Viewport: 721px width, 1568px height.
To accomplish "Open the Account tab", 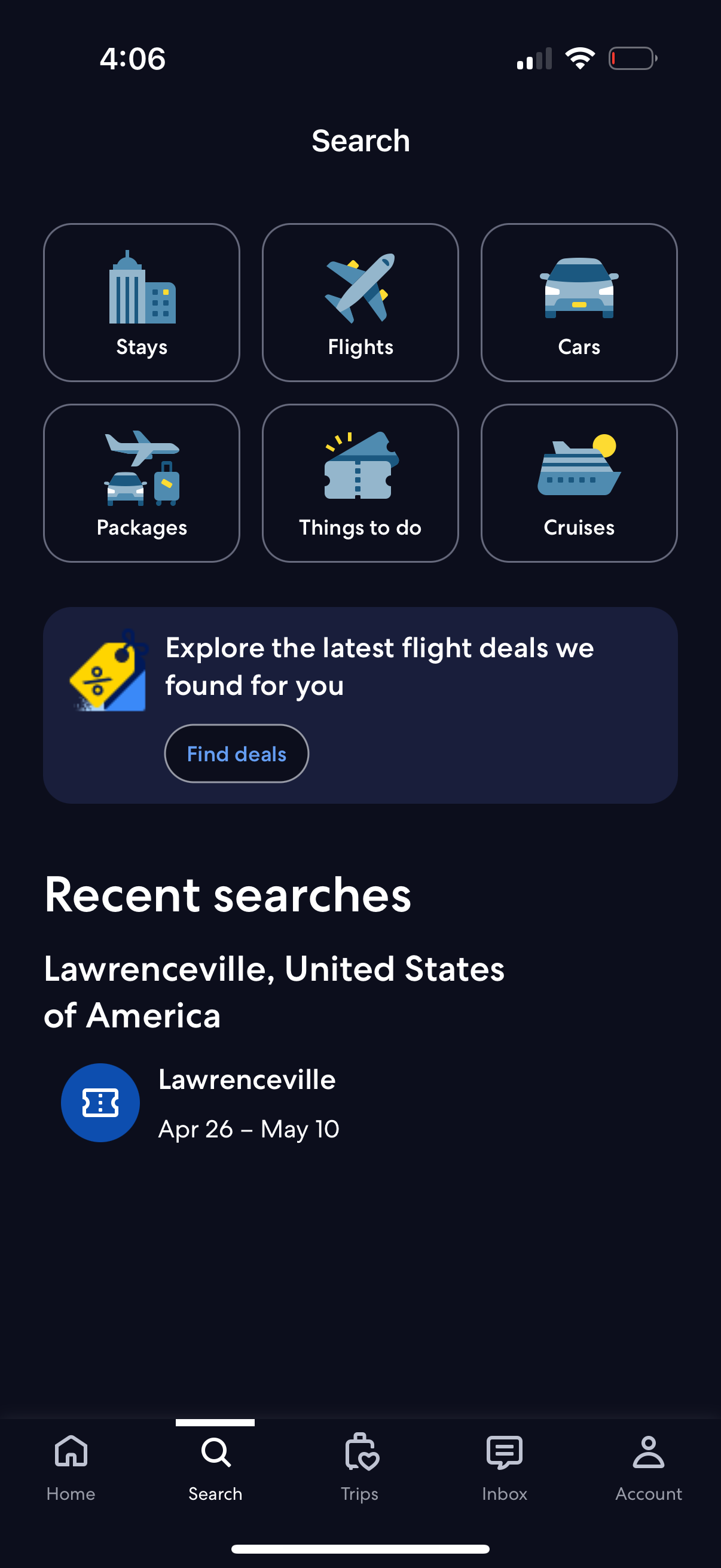I will point(648,1467).
